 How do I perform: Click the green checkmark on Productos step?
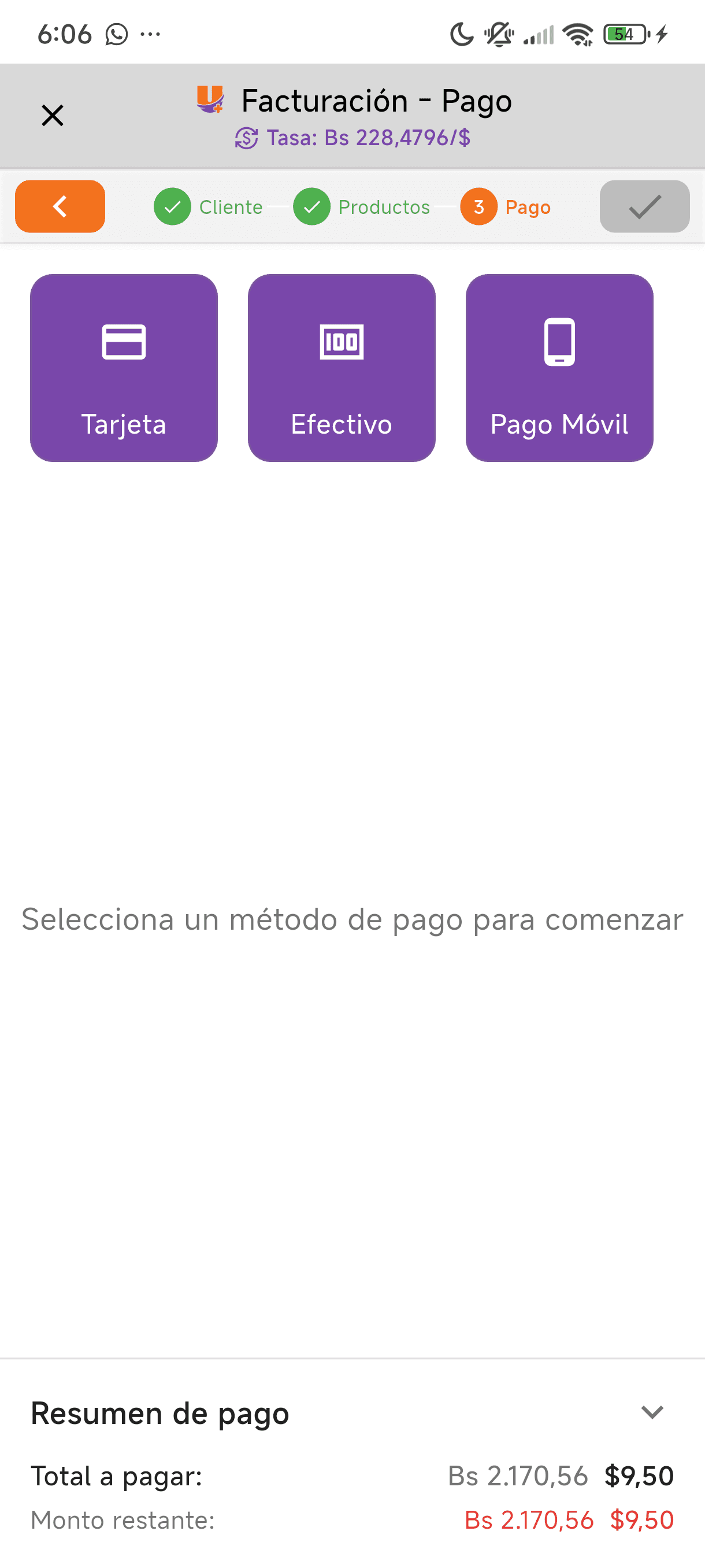312,206
